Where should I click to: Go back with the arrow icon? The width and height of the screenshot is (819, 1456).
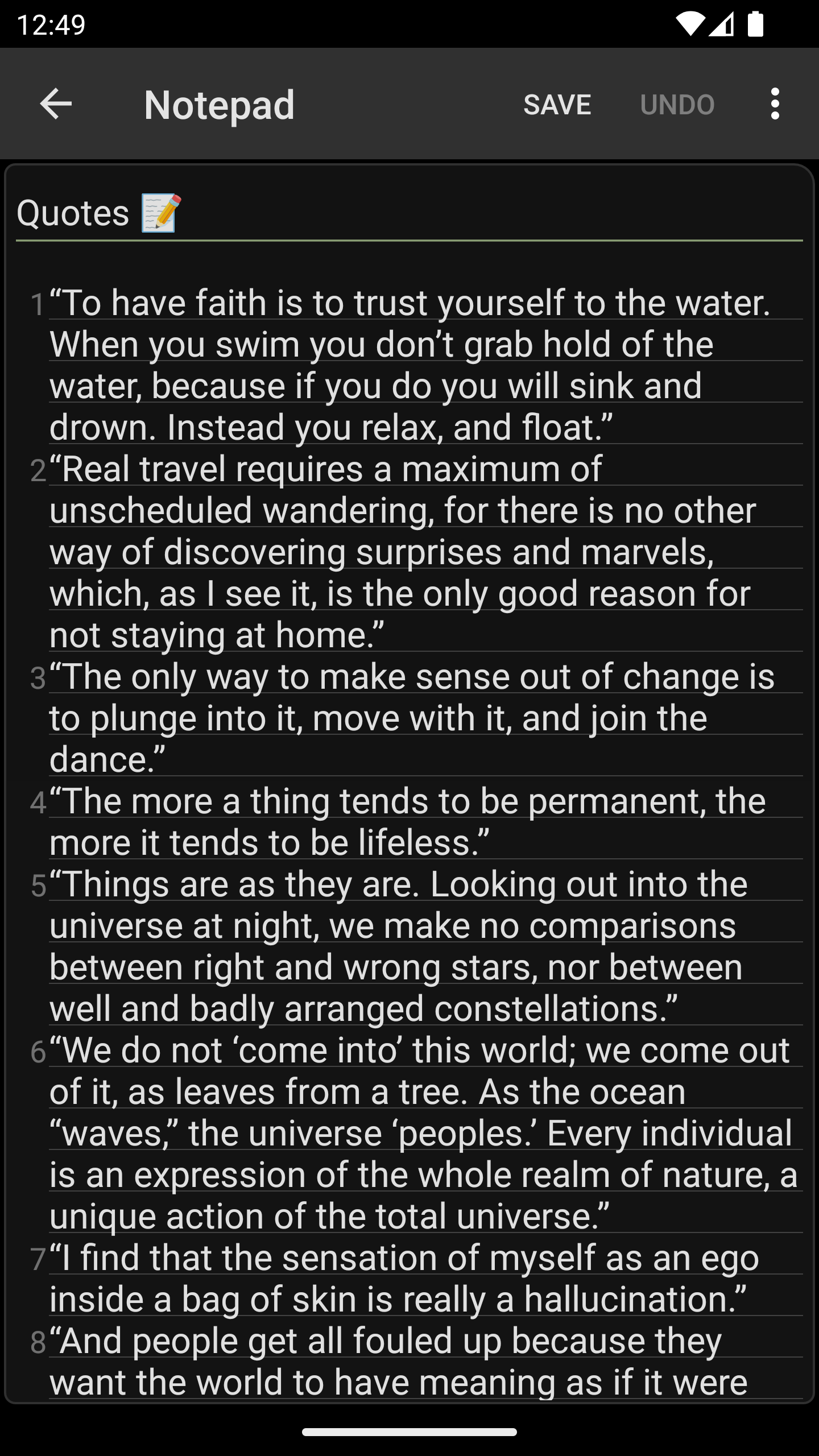[x=56, y=104]
